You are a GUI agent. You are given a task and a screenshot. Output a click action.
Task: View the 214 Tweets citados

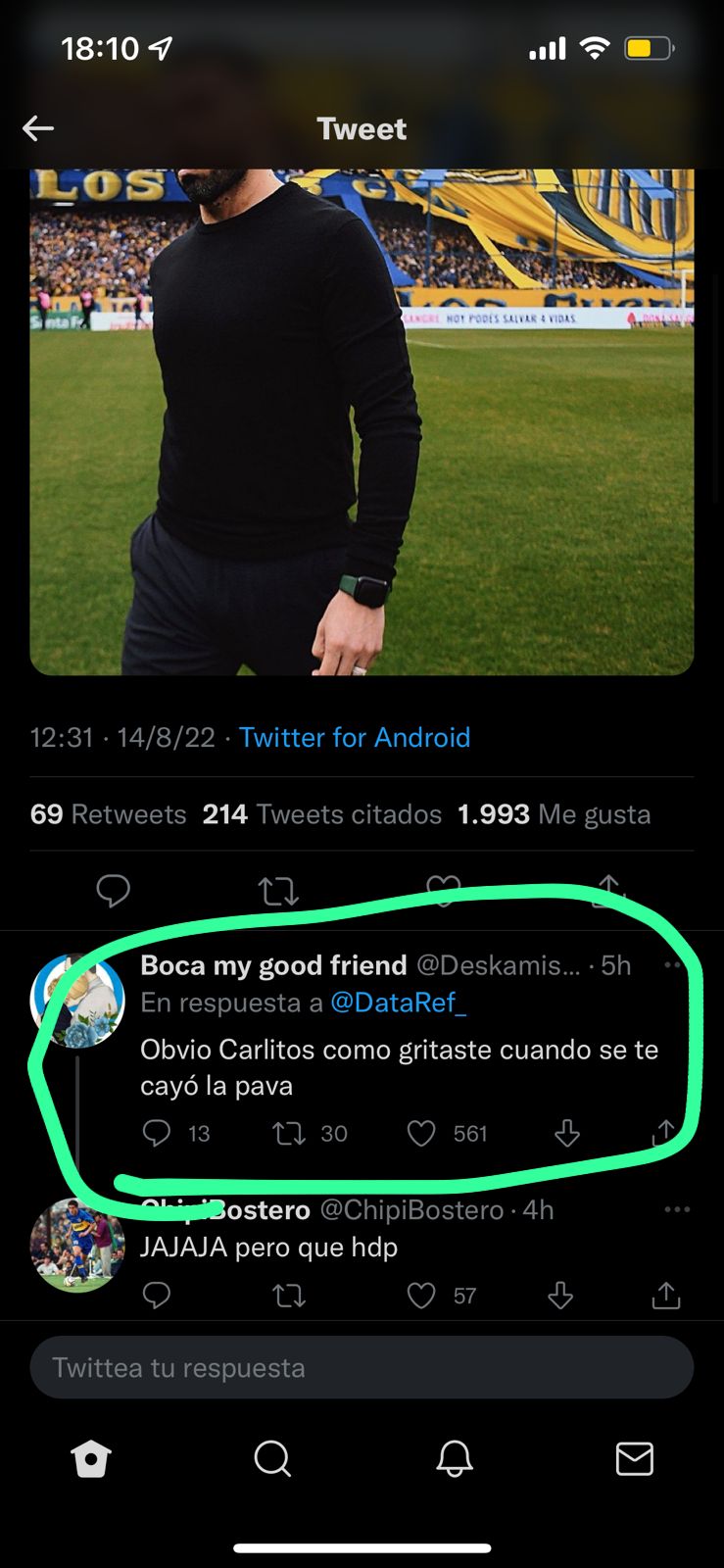point(322,814)
